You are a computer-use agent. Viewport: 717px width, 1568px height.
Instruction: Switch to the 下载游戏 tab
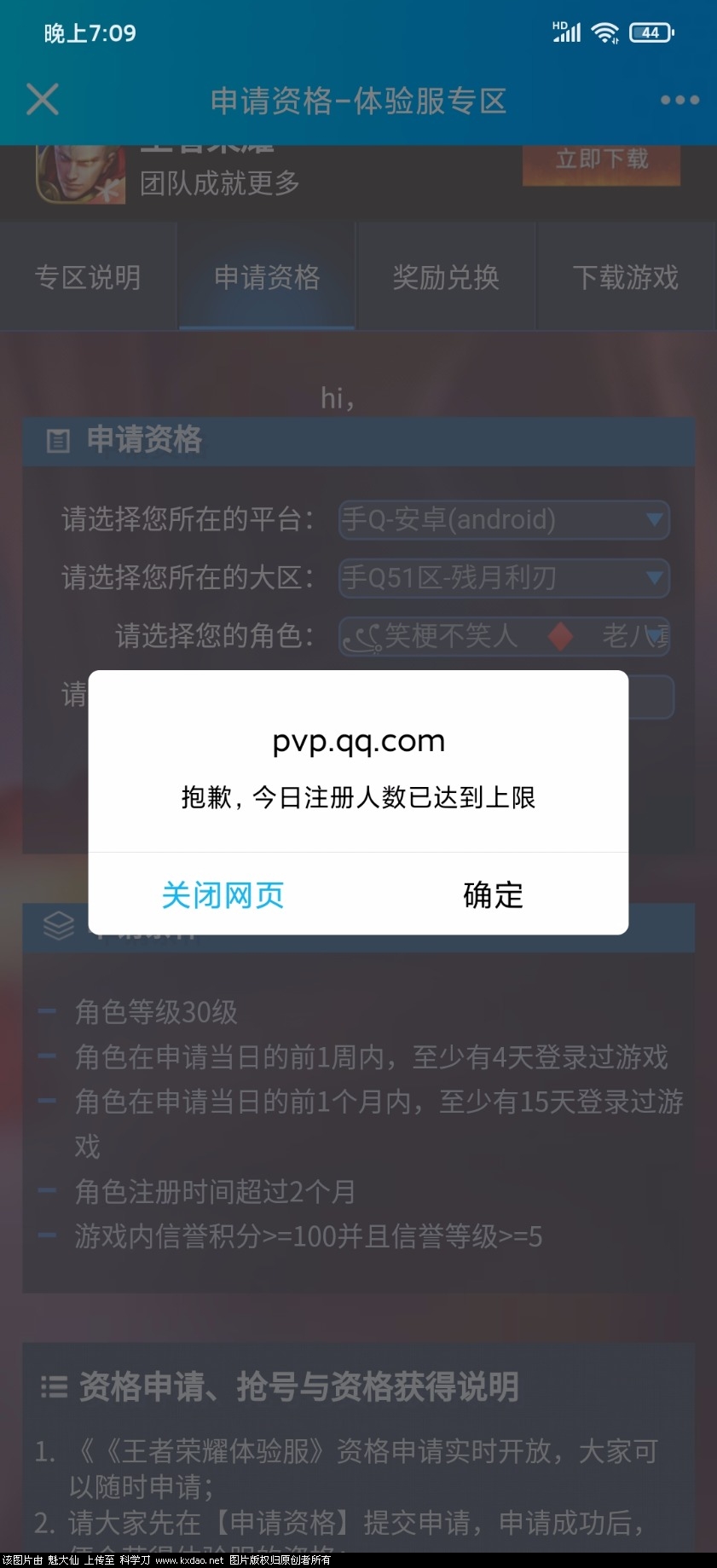click(x=626, y=277)
